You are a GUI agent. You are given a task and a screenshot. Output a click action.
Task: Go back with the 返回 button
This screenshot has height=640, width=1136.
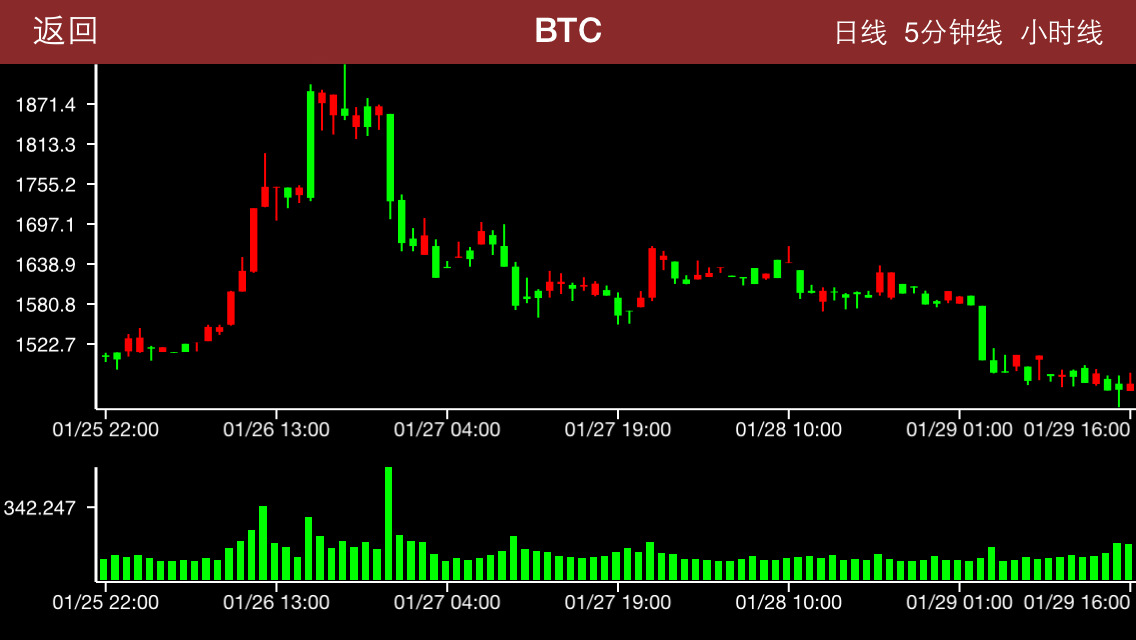click(x=65, y=31)
